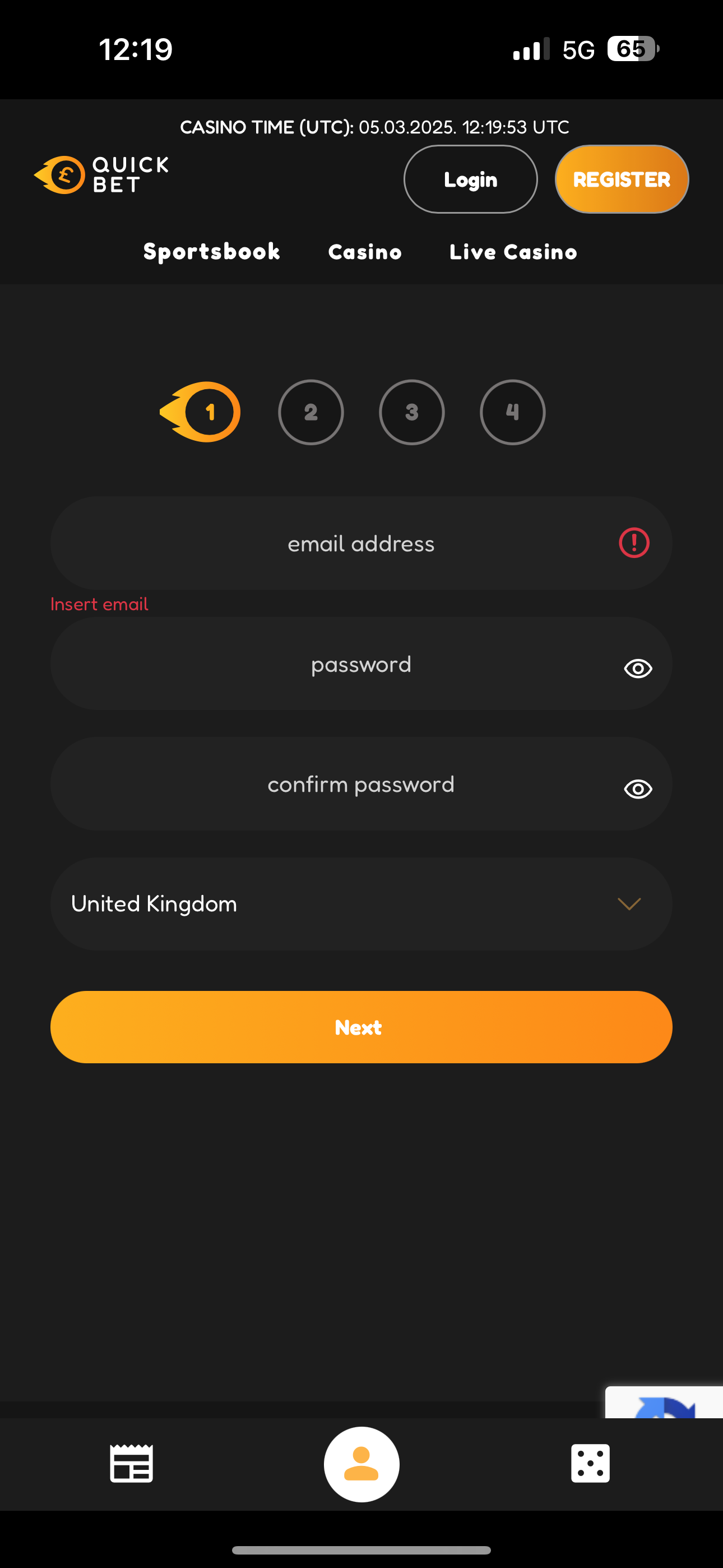
Task: Open the sportsbook coupon icon in bottom bar
Action: coord(132,1463)
